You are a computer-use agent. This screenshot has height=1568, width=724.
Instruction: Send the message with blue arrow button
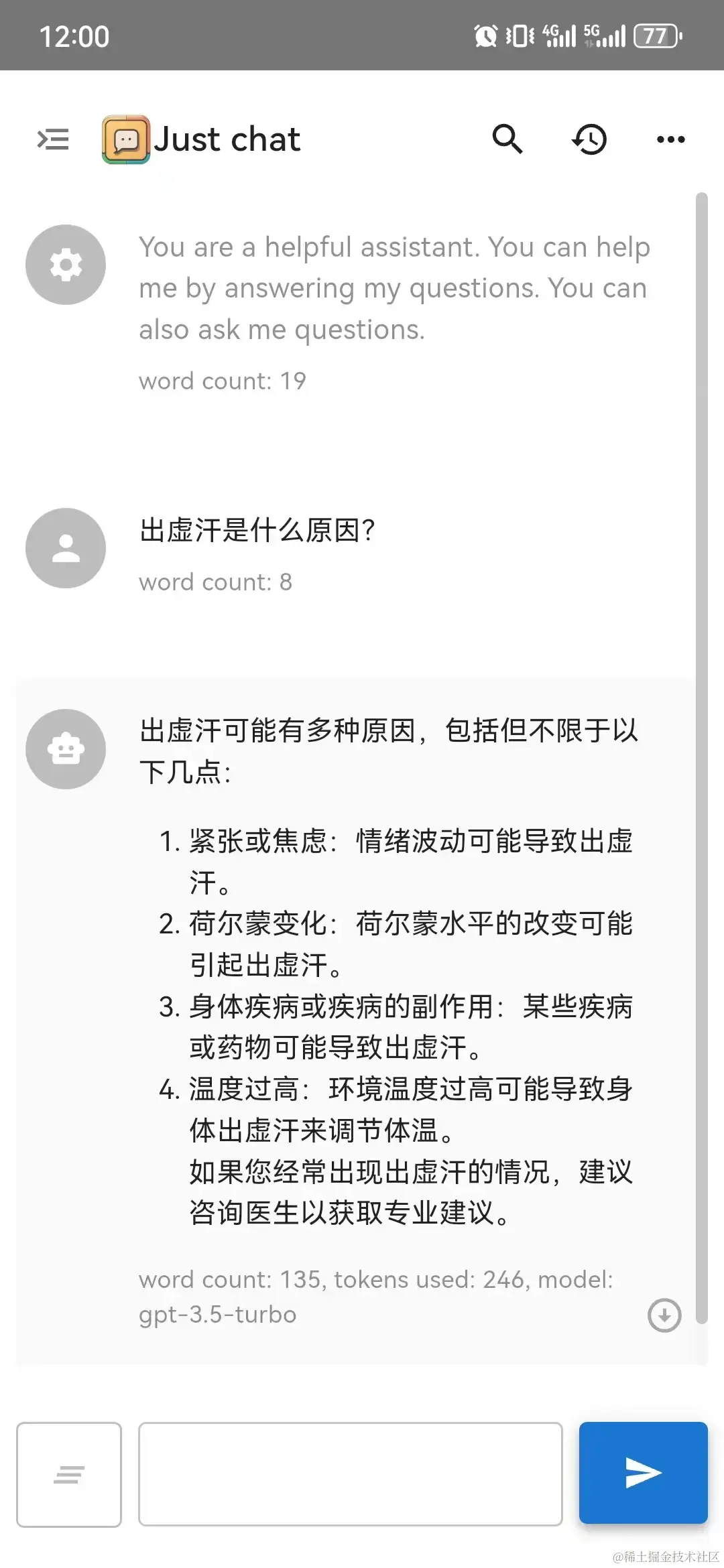click(x=643, y=1472)
